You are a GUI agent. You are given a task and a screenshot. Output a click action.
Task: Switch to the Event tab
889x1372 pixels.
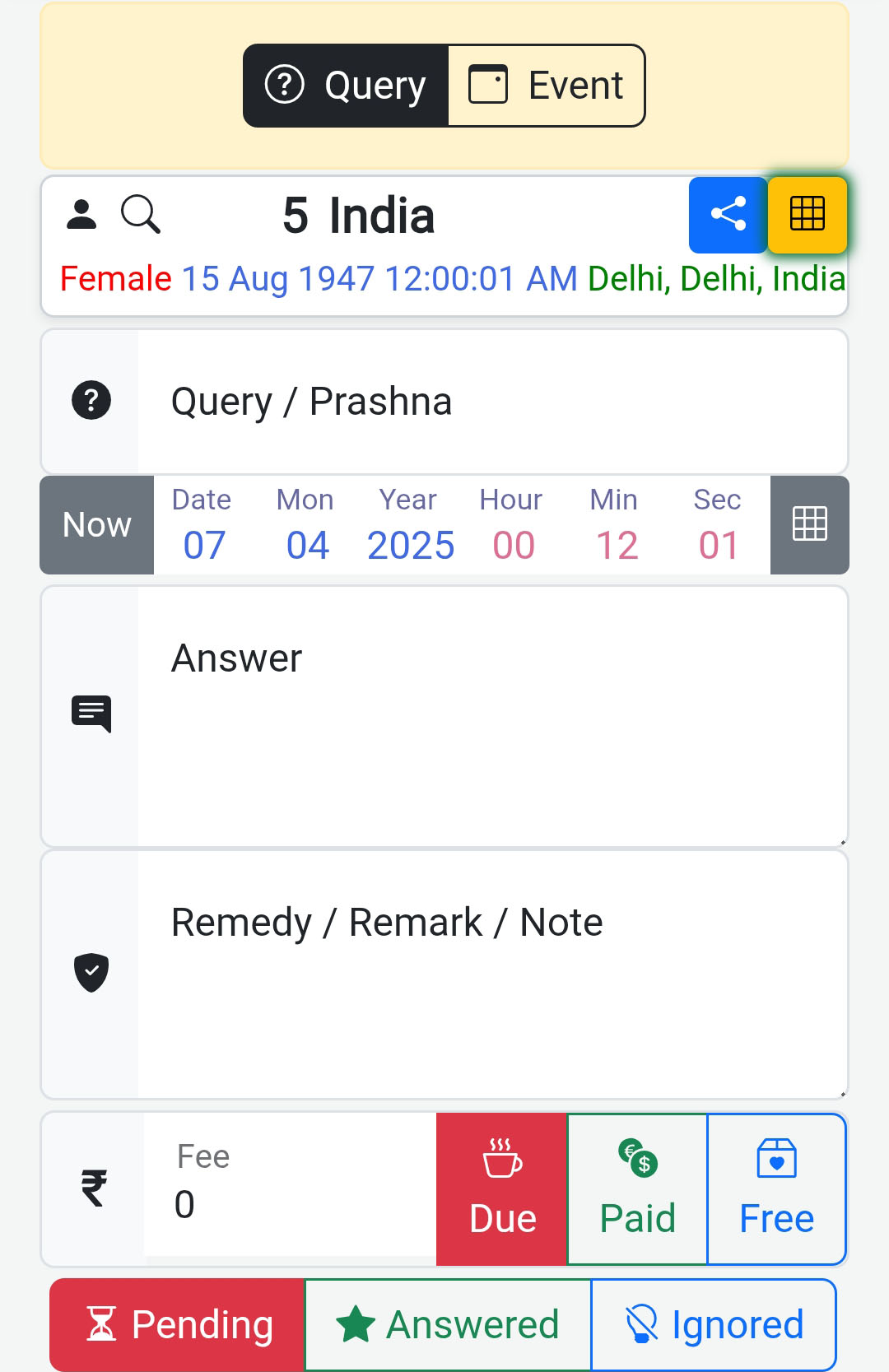click(547, 86)
